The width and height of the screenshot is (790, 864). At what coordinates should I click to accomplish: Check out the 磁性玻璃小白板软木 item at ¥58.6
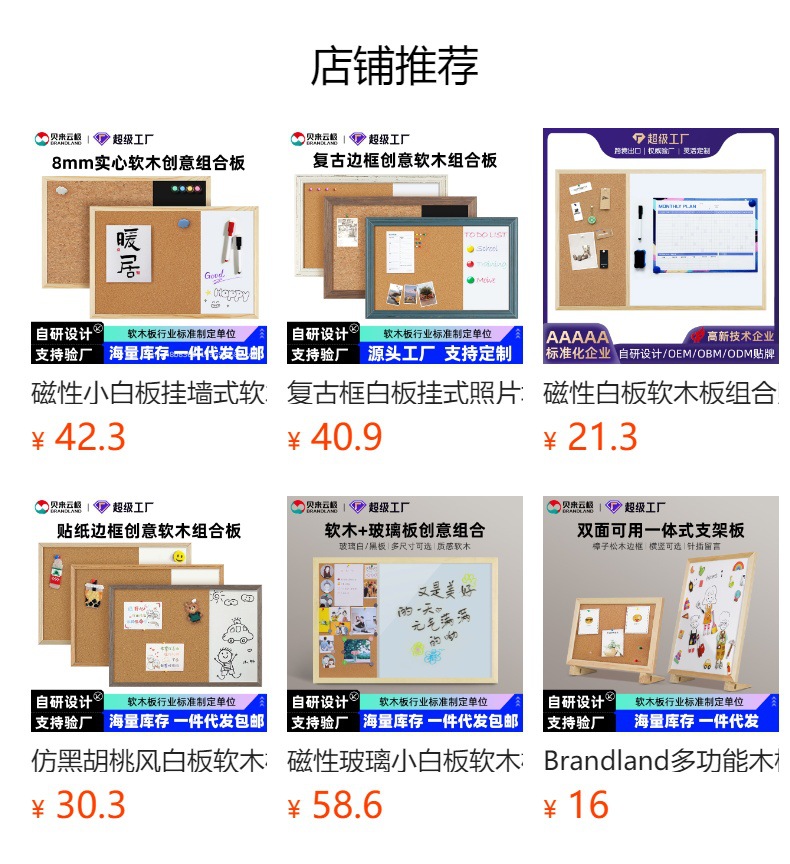click(x=405, y=614)
